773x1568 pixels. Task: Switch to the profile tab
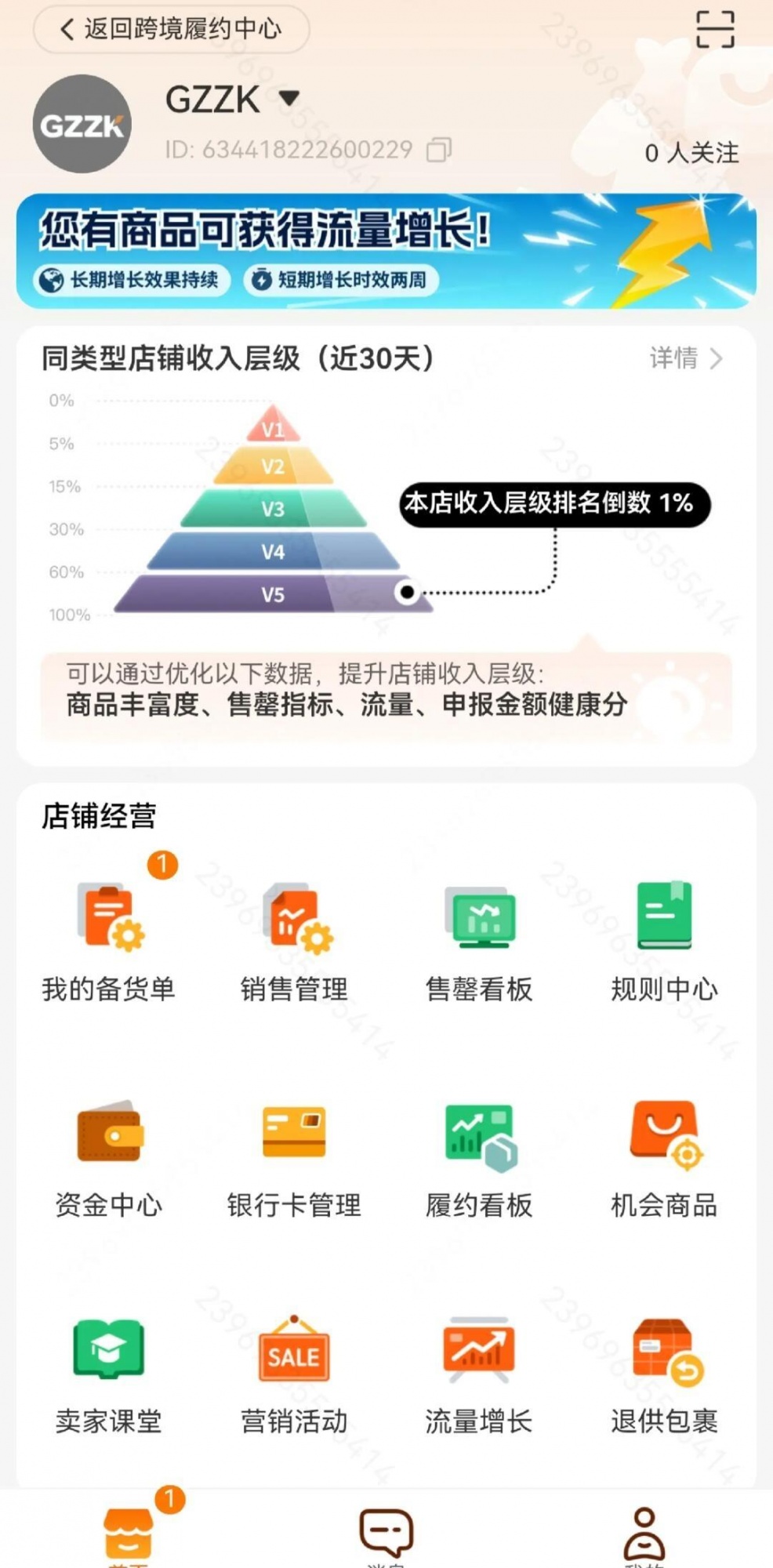click(644, 1533)
